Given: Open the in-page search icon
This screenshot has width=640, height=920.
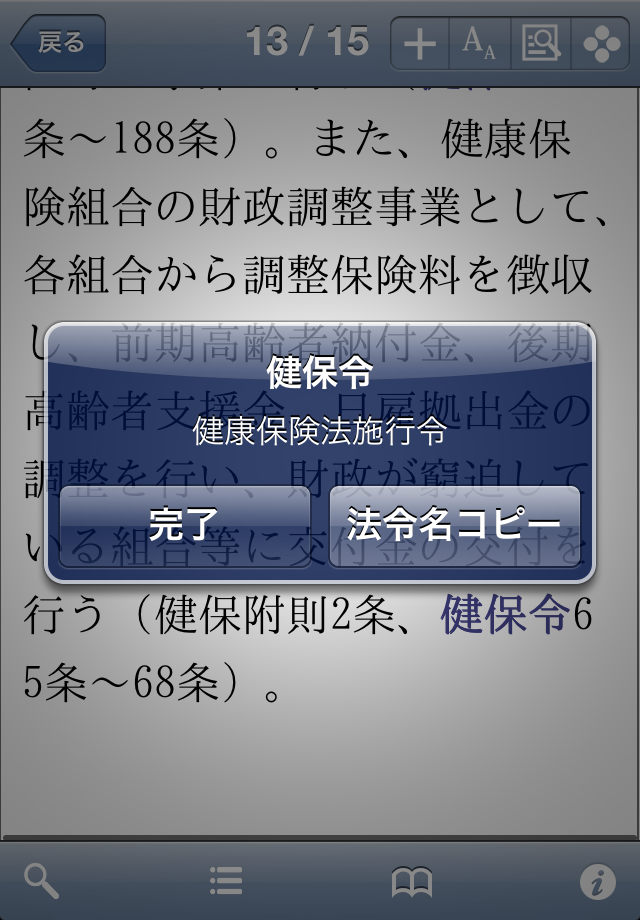Looking at the screenshot, I should 540,43.
